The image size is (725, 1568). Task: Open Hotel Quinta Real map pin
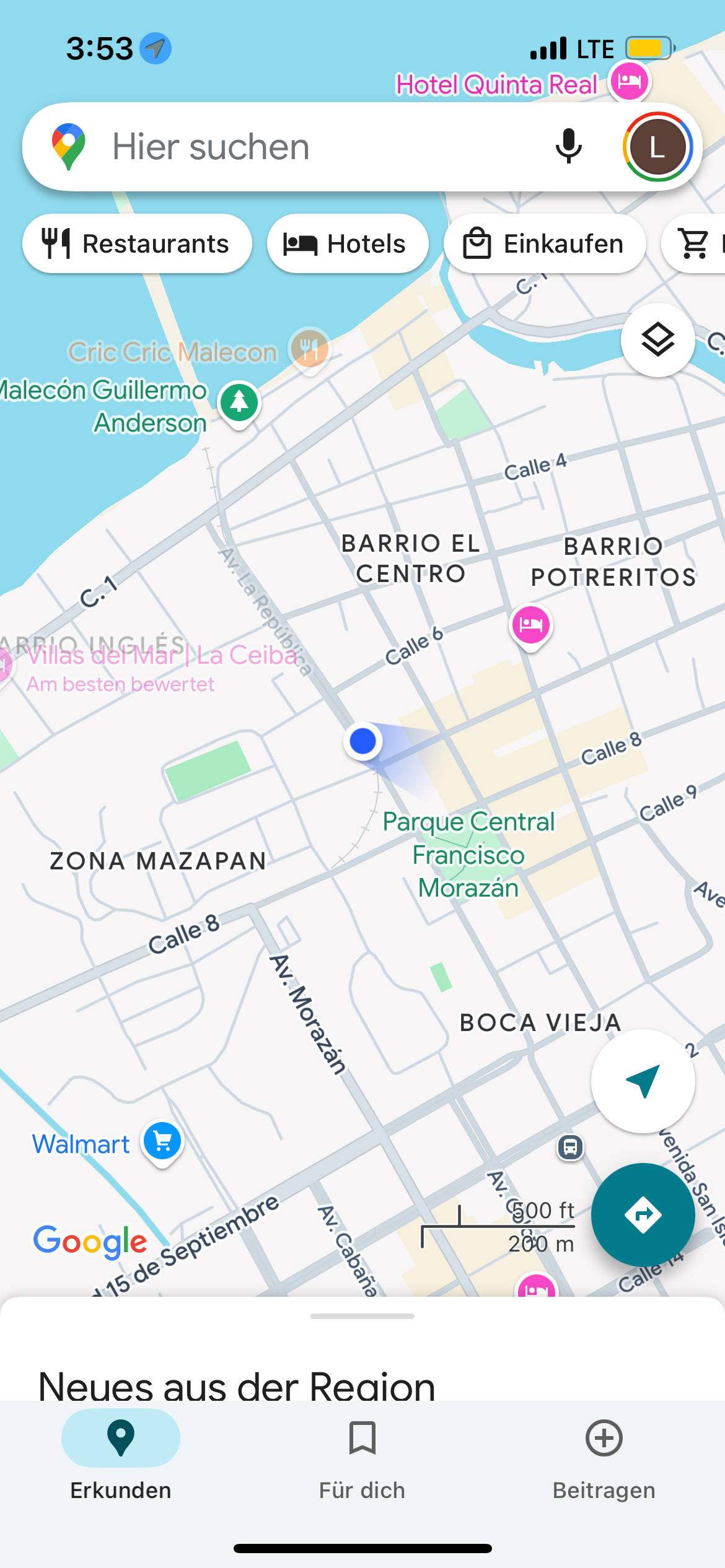tap(628, 81)
